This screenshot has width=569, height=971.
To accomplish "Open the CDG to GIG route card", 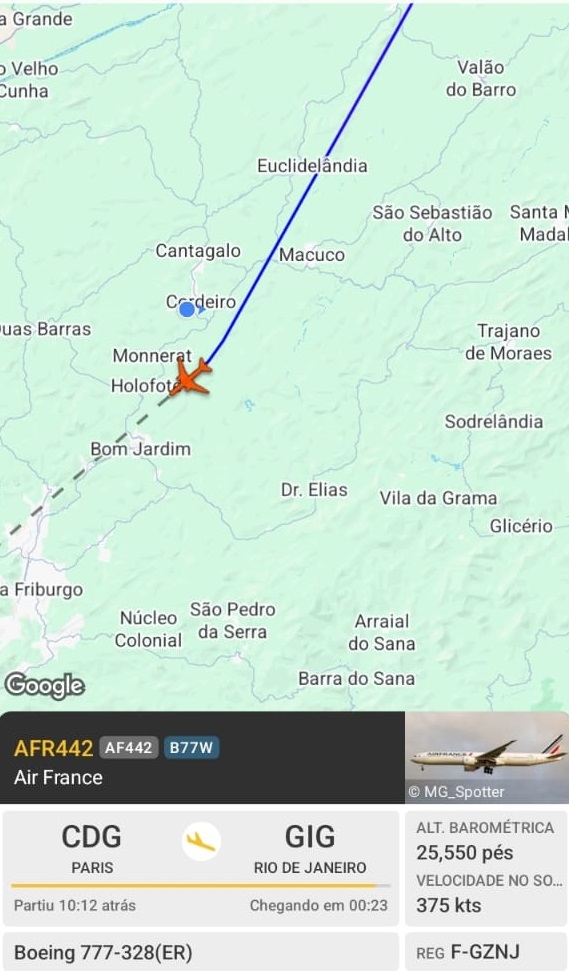I will (201, 869).
